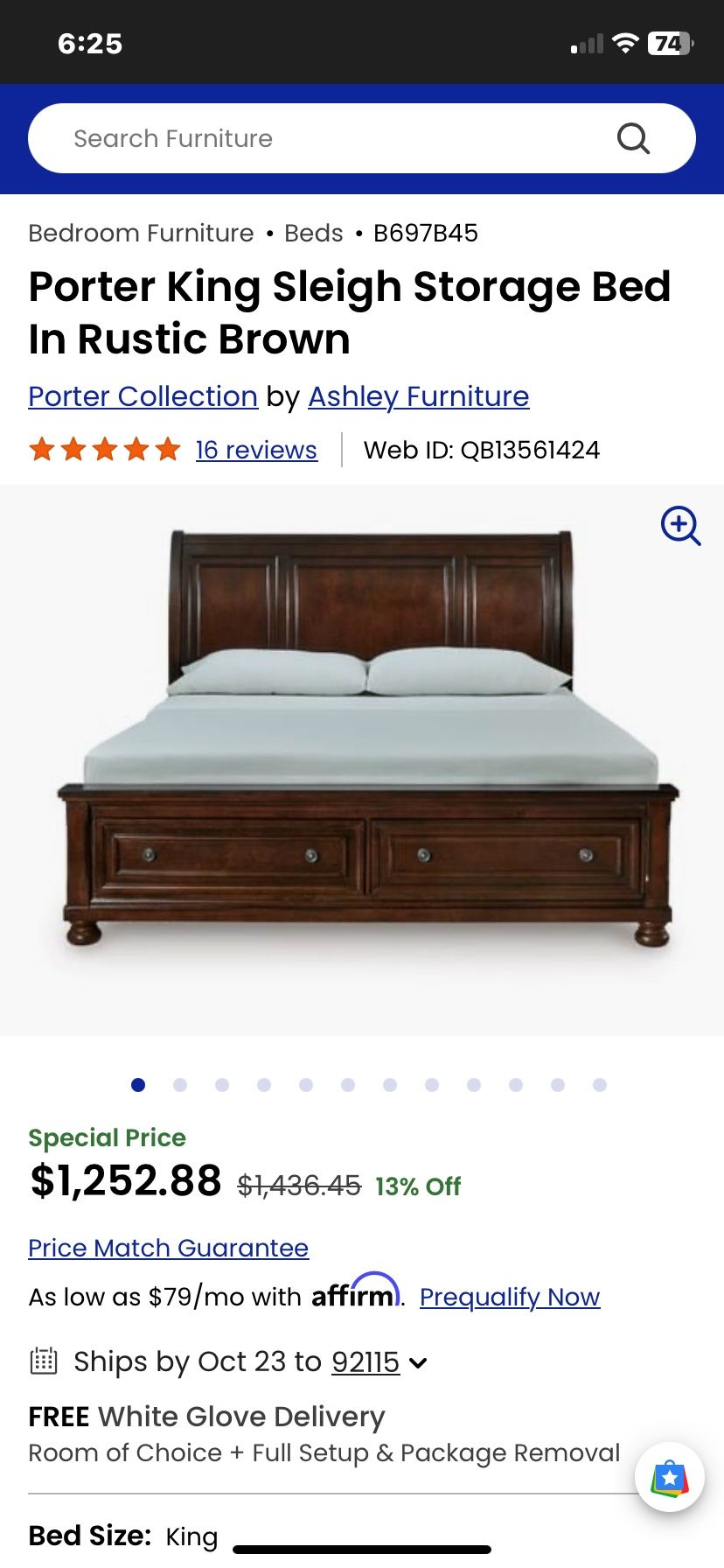Go to the Beds breadcrumb category

[313, 234]
